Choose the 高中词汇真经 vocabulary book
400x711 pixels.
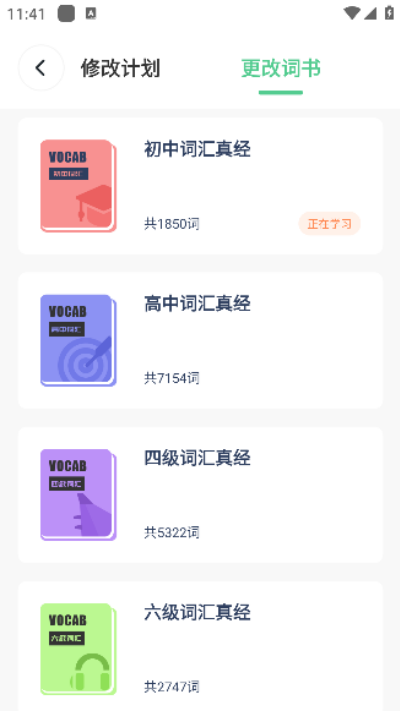200,341
